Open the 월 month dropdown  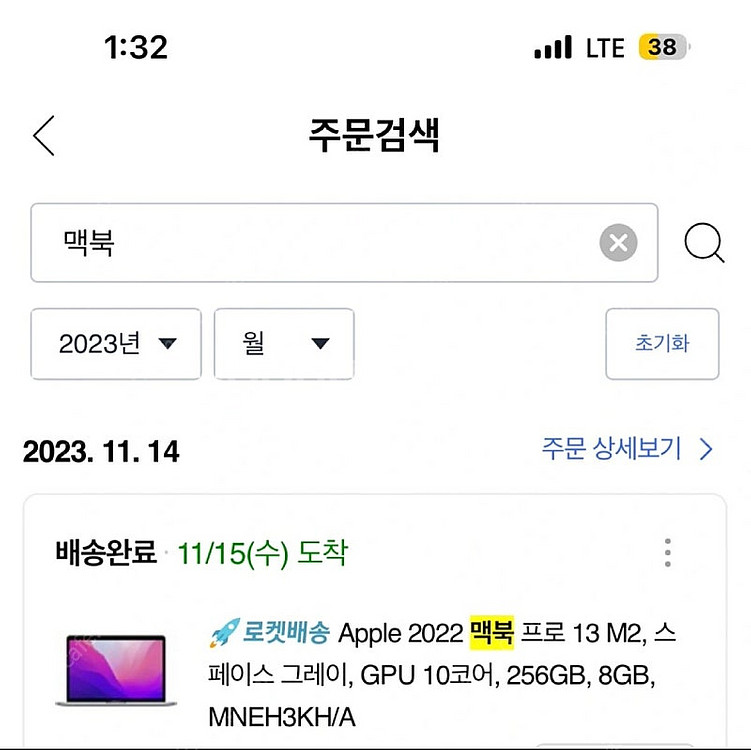point(284,344)
